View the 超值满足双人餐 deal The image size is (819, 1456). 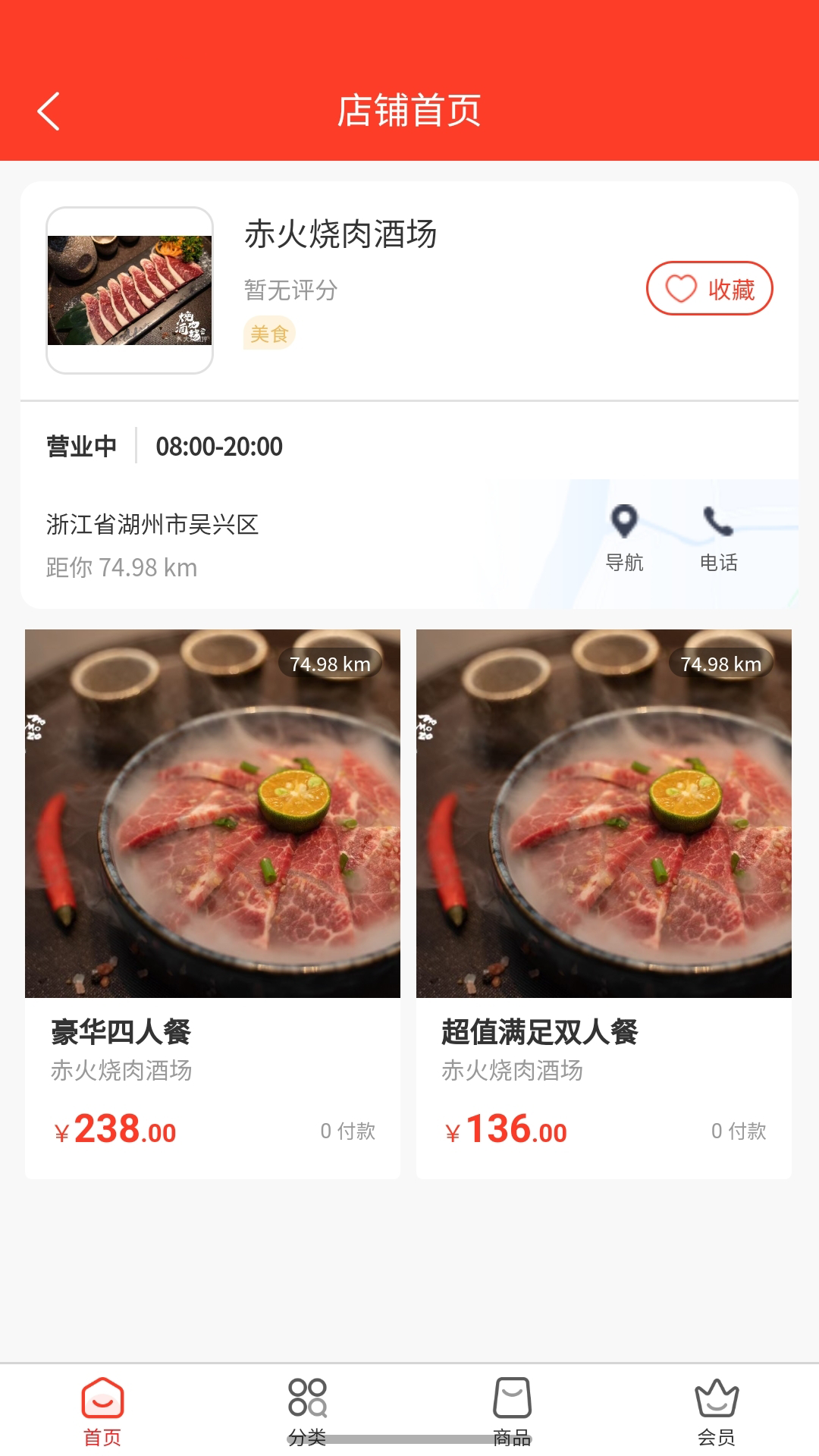tap(604, 902)
